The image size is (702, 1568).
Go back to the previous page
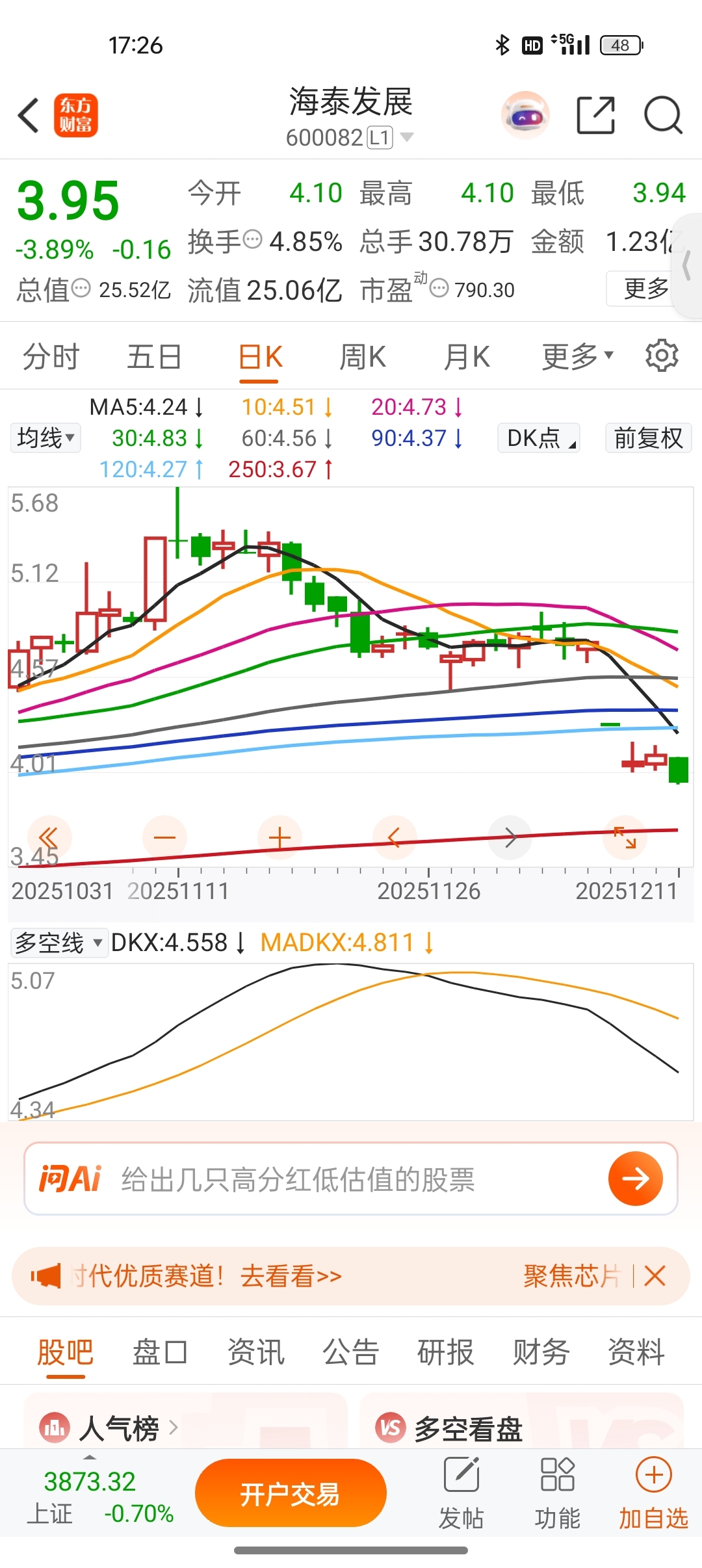click(29, 116)
